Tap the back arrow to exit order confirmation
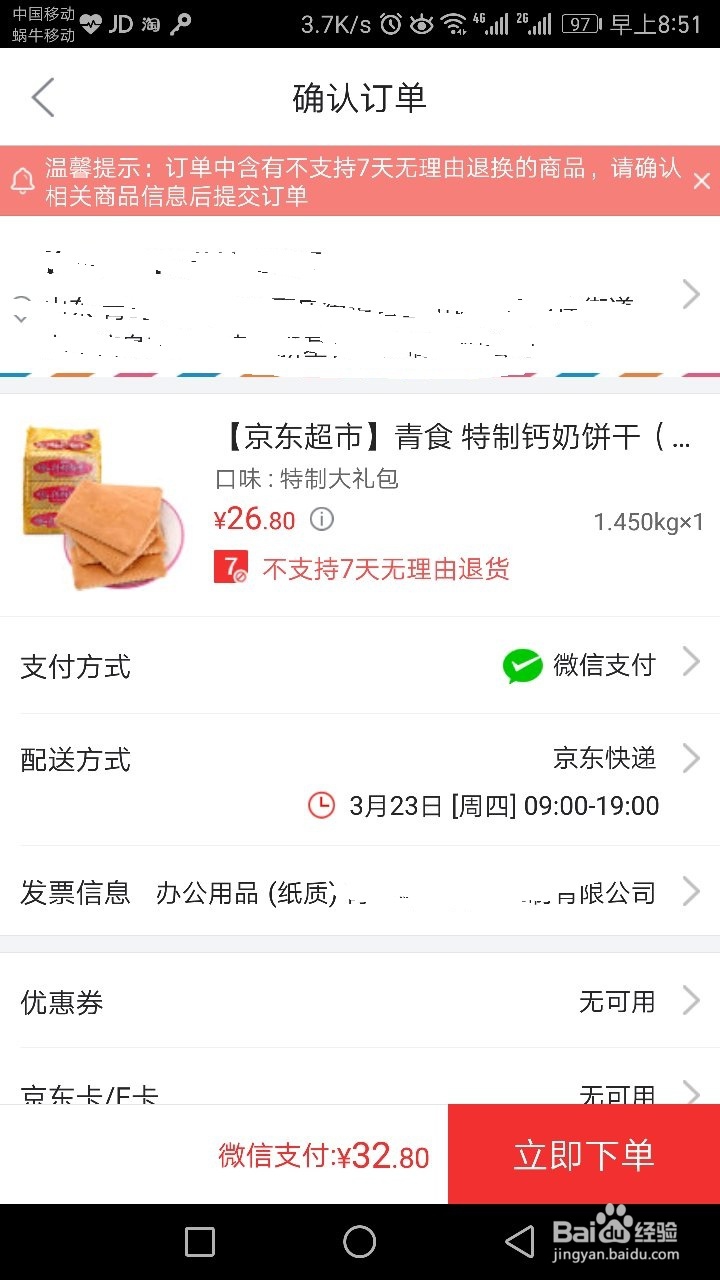This screenshot has width=720, height=1280. pos(42,98)
